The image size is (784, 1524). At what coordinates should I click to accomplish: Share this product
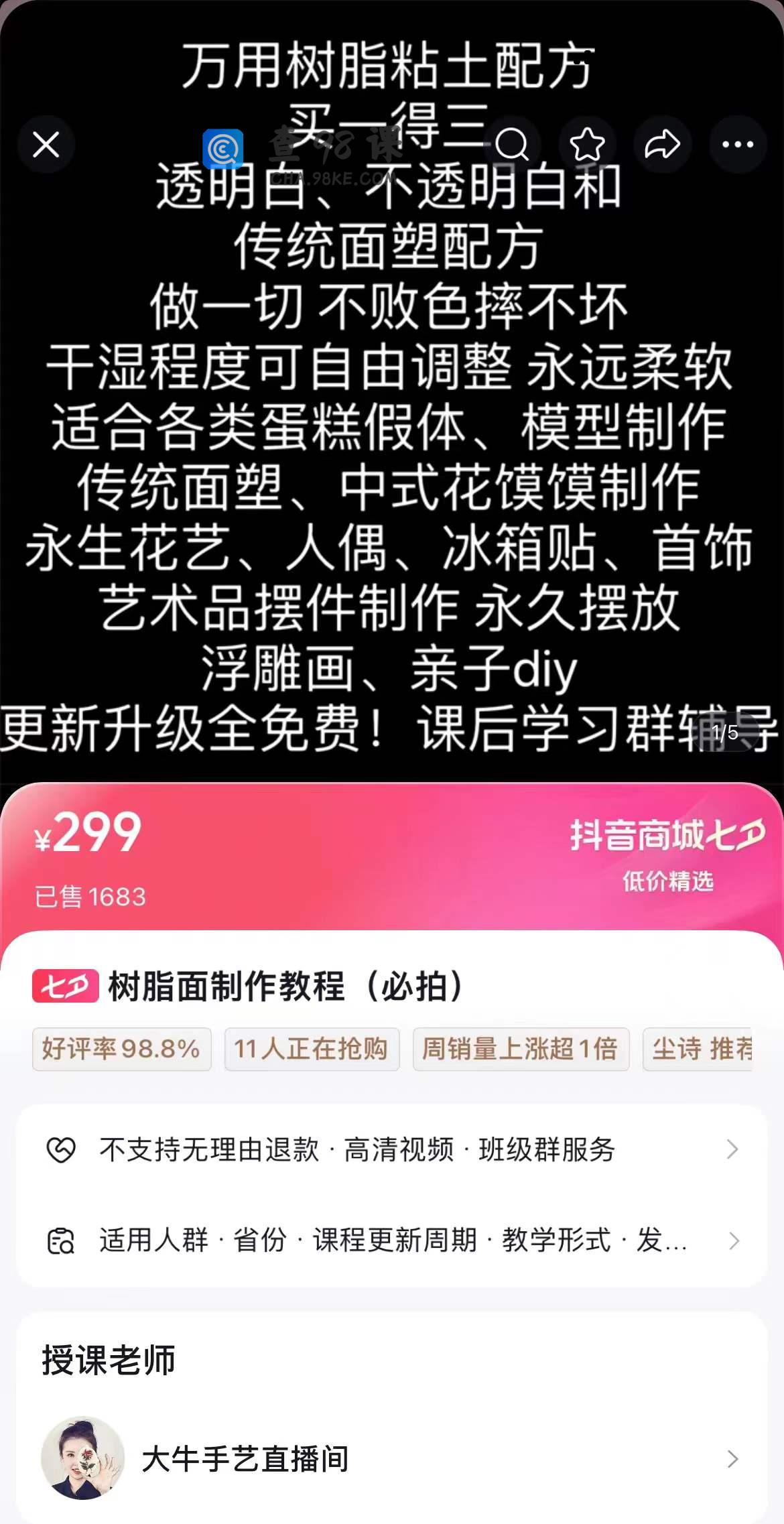(x=663, y=145)
